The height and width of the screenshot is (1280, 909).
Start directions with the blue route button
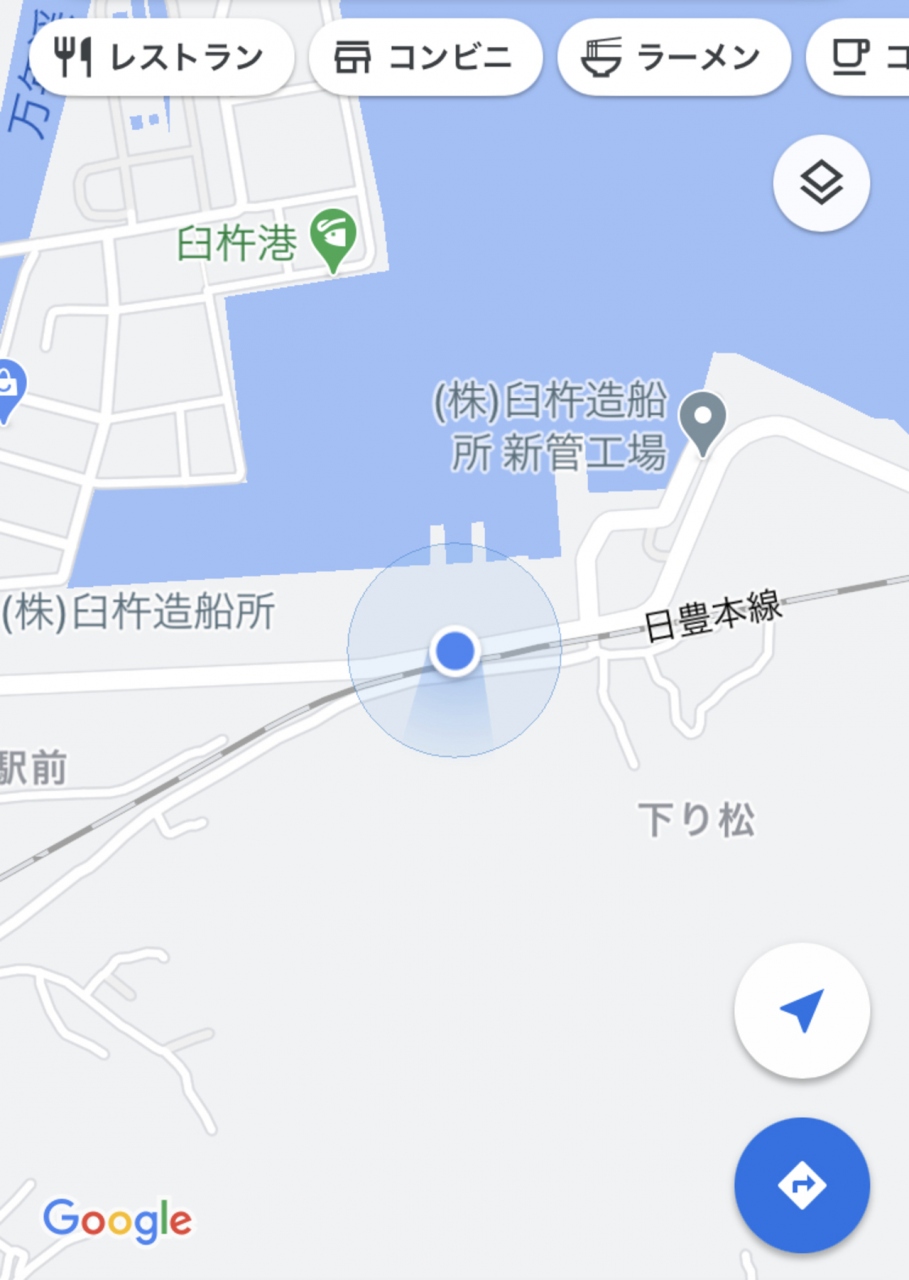coord(801,1185)
